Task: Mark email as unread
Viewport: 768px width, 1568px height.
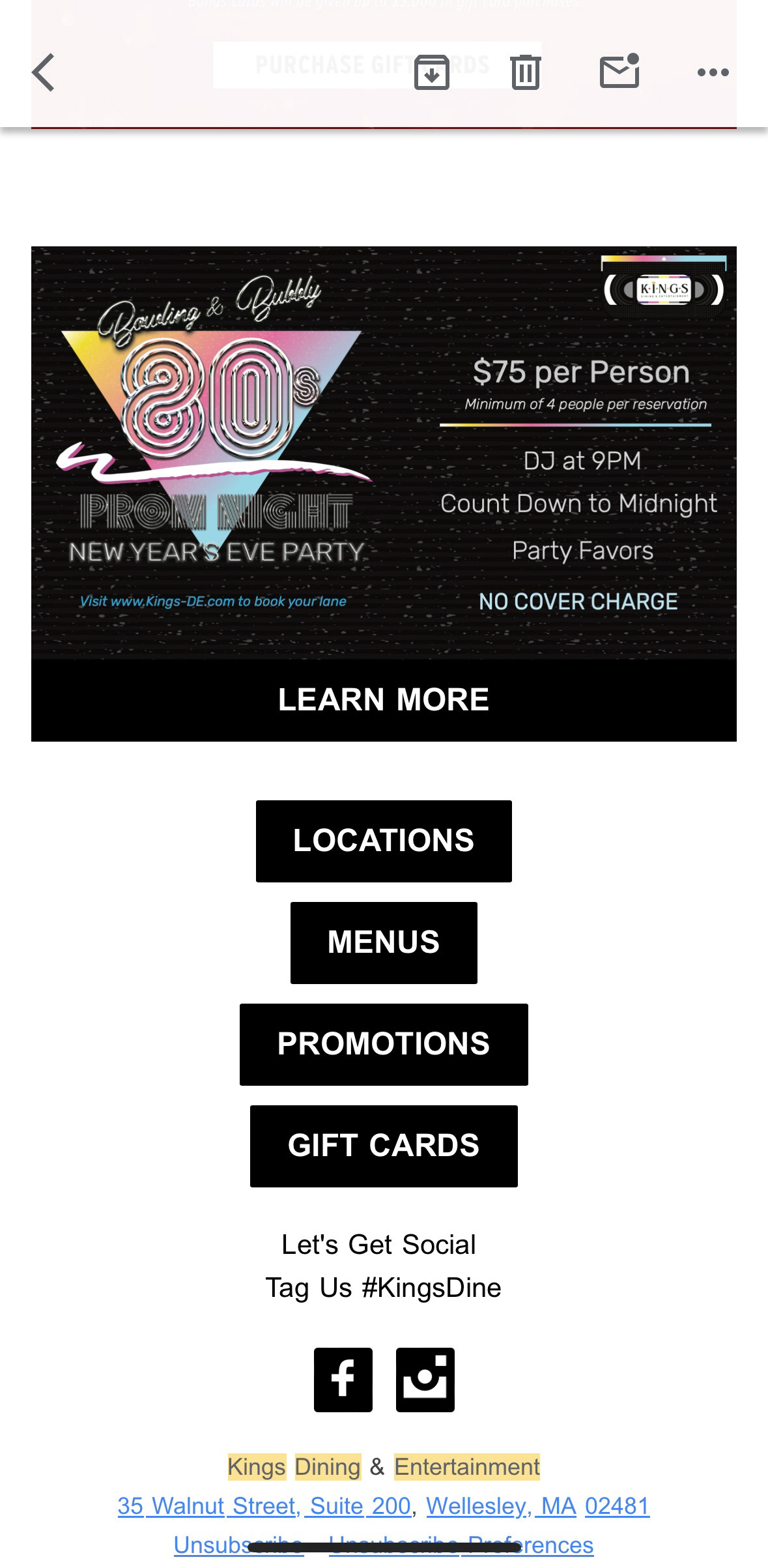Action: (619, 72)
